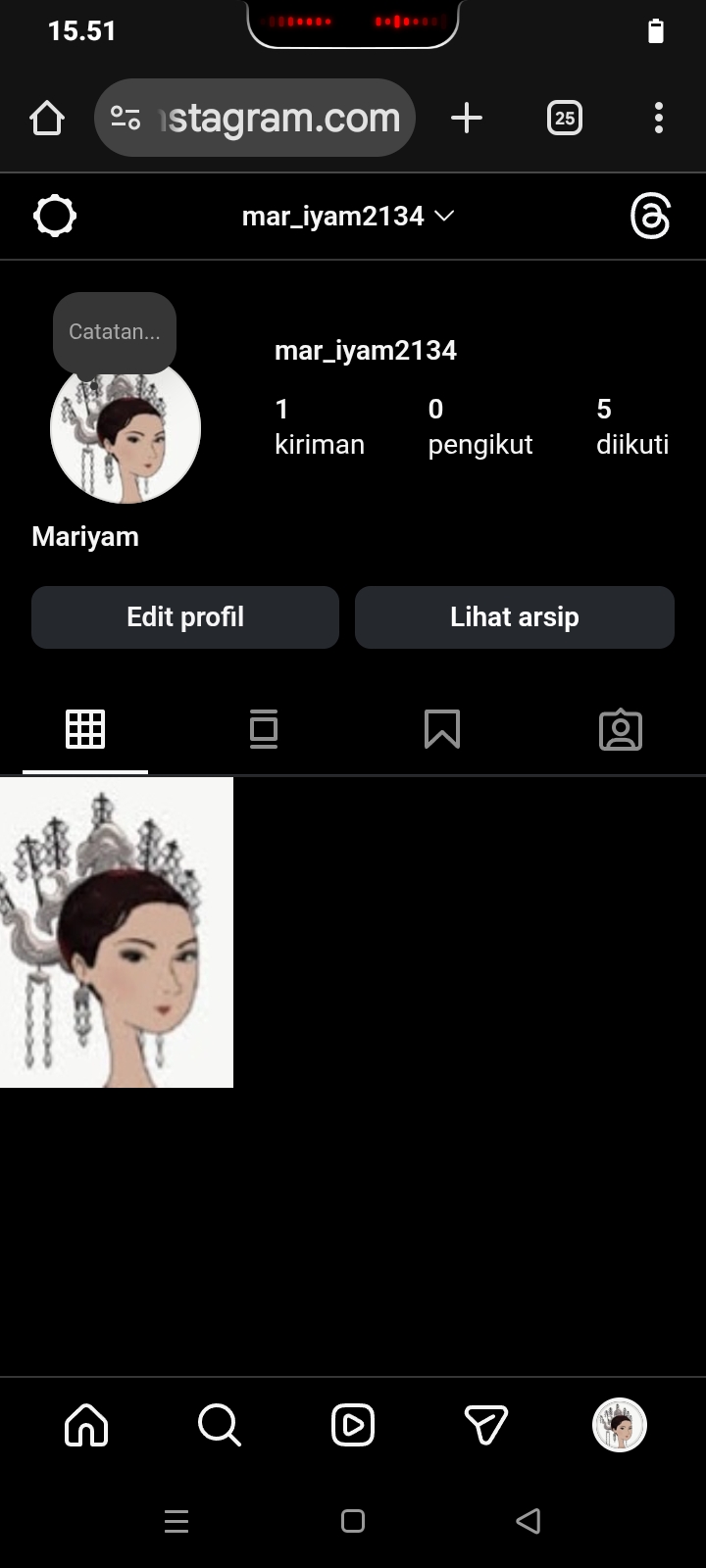Open the browser's new tab plus button
Viewport: 706px width, 1568px height.
(x=467, y=119)
